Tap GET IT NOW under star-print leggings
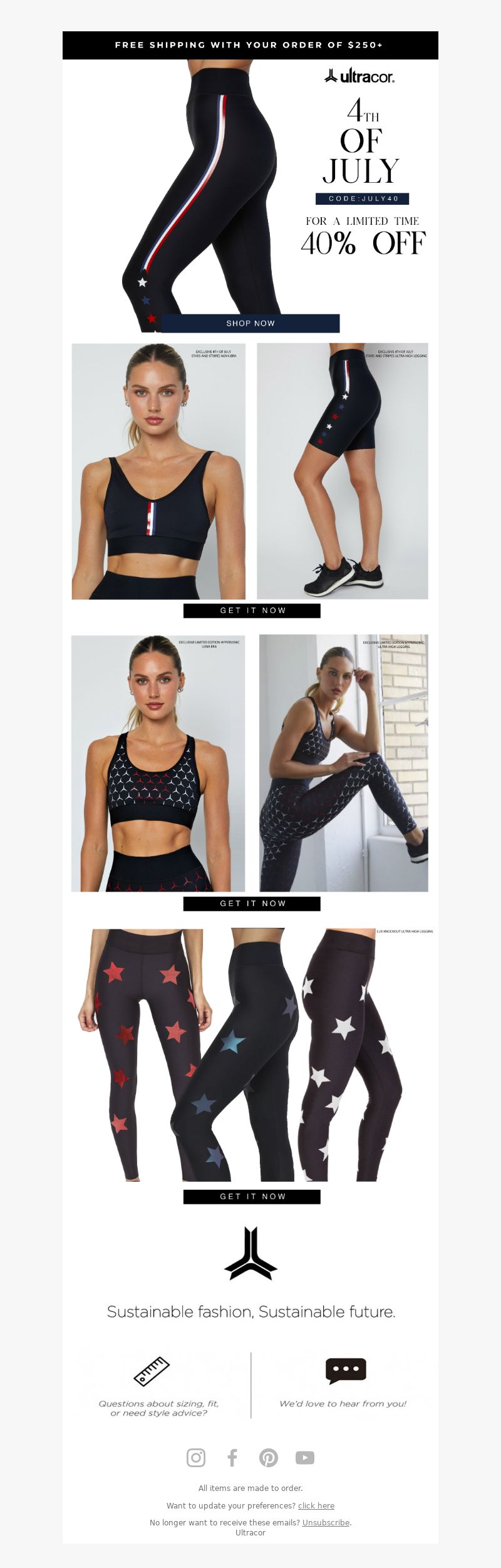The width and height of the screenshot is (501, 1568). pyautogui.click(x=252, y=1197)
